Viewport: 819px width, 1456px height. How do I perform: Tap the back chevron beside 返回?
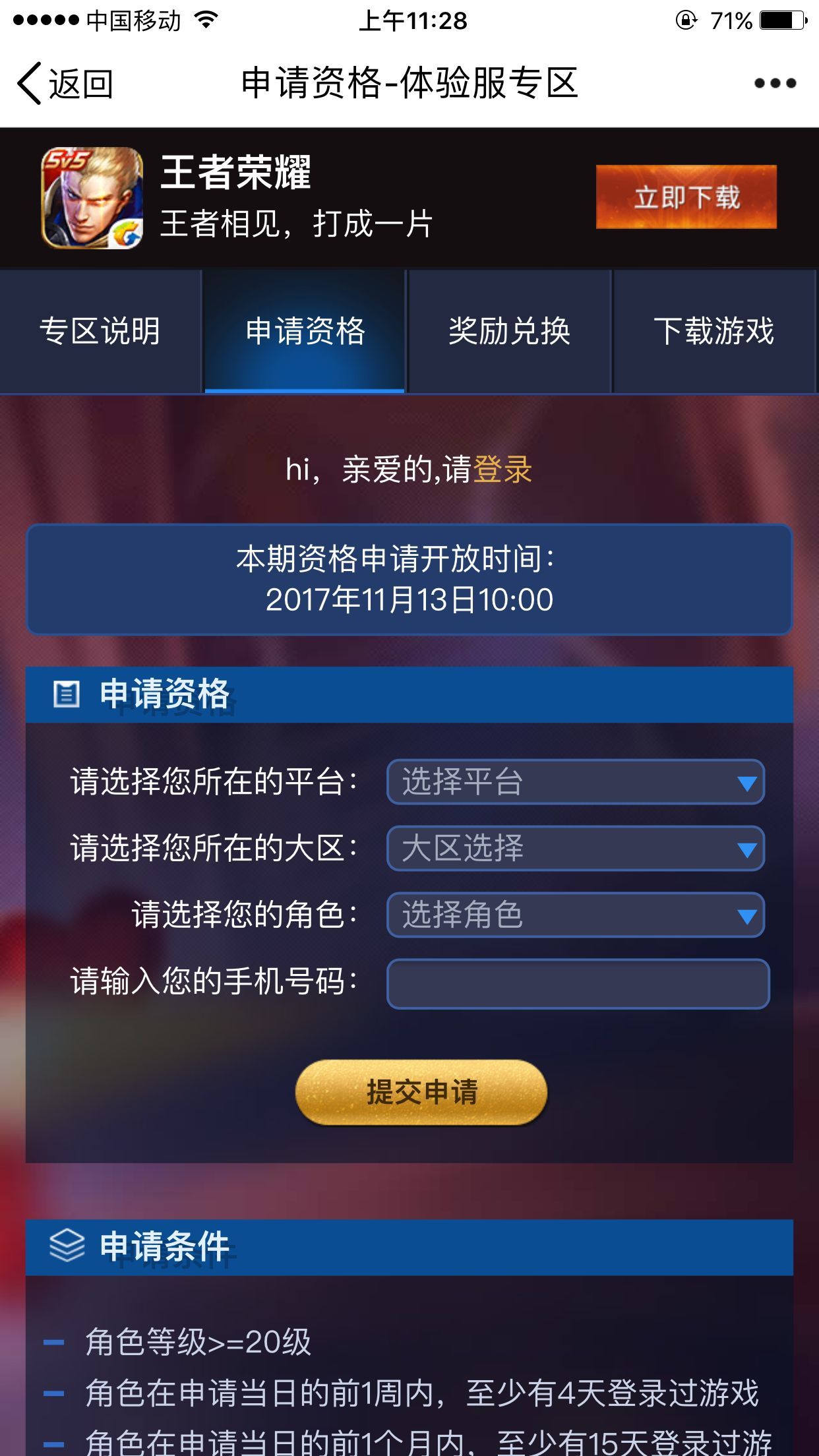point(30,84)
